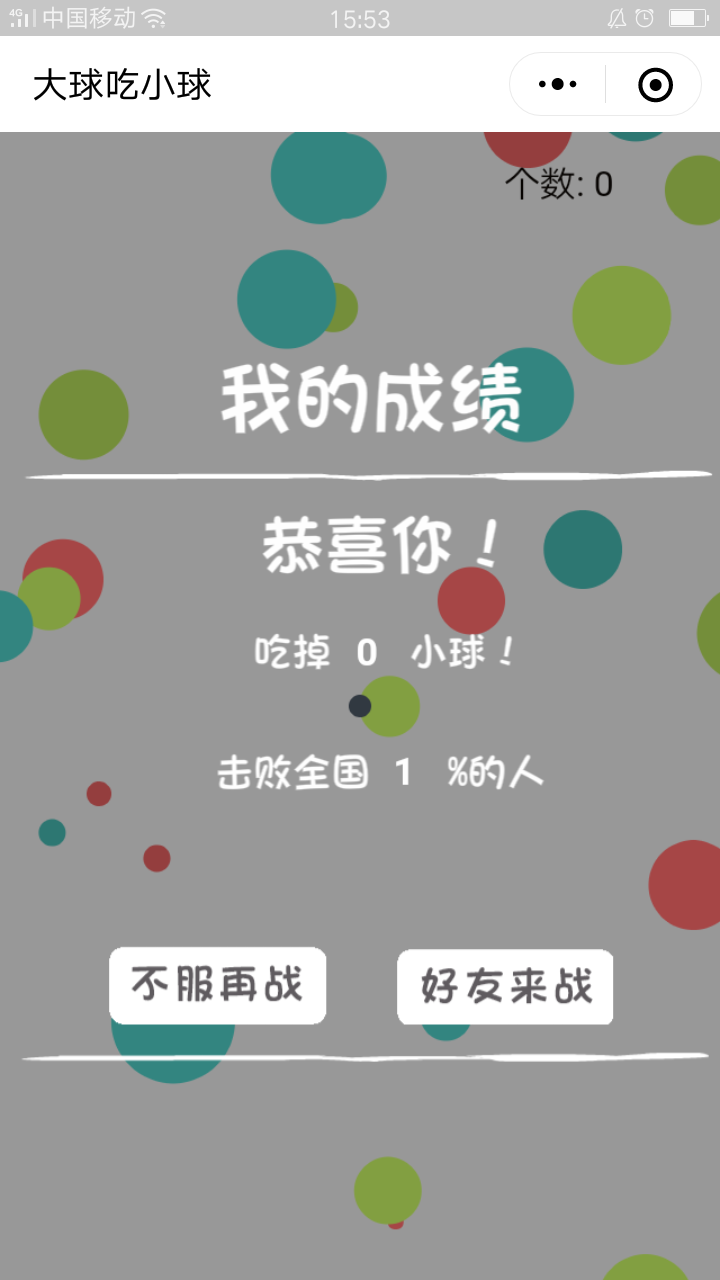The width and height of the screenshot is (720, 1280).
Task: Close the mini program via target icon
Action: click(x=655, y=85)
